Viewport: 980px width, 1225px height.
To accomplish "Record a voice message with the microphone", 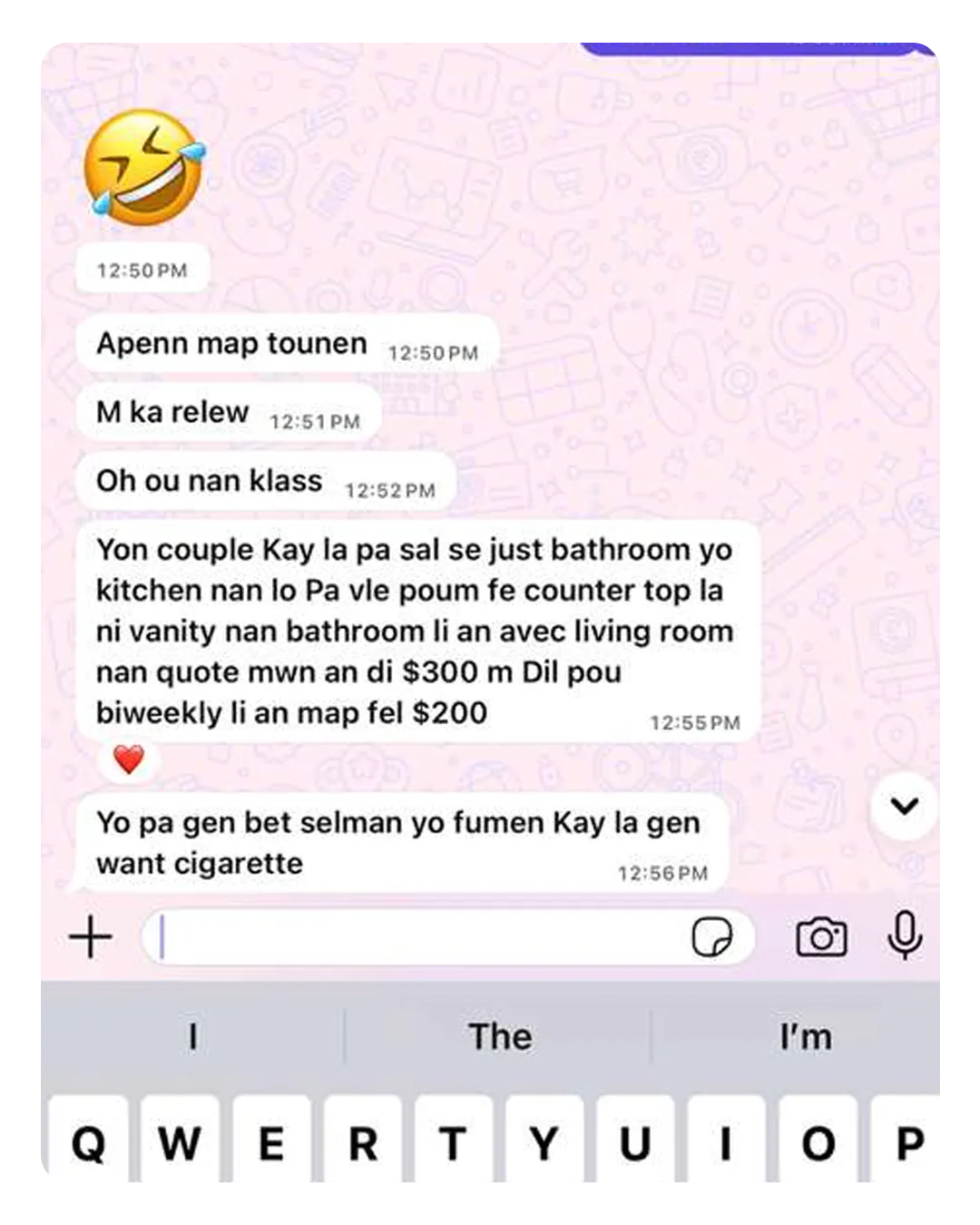I will tap(905, 935).
